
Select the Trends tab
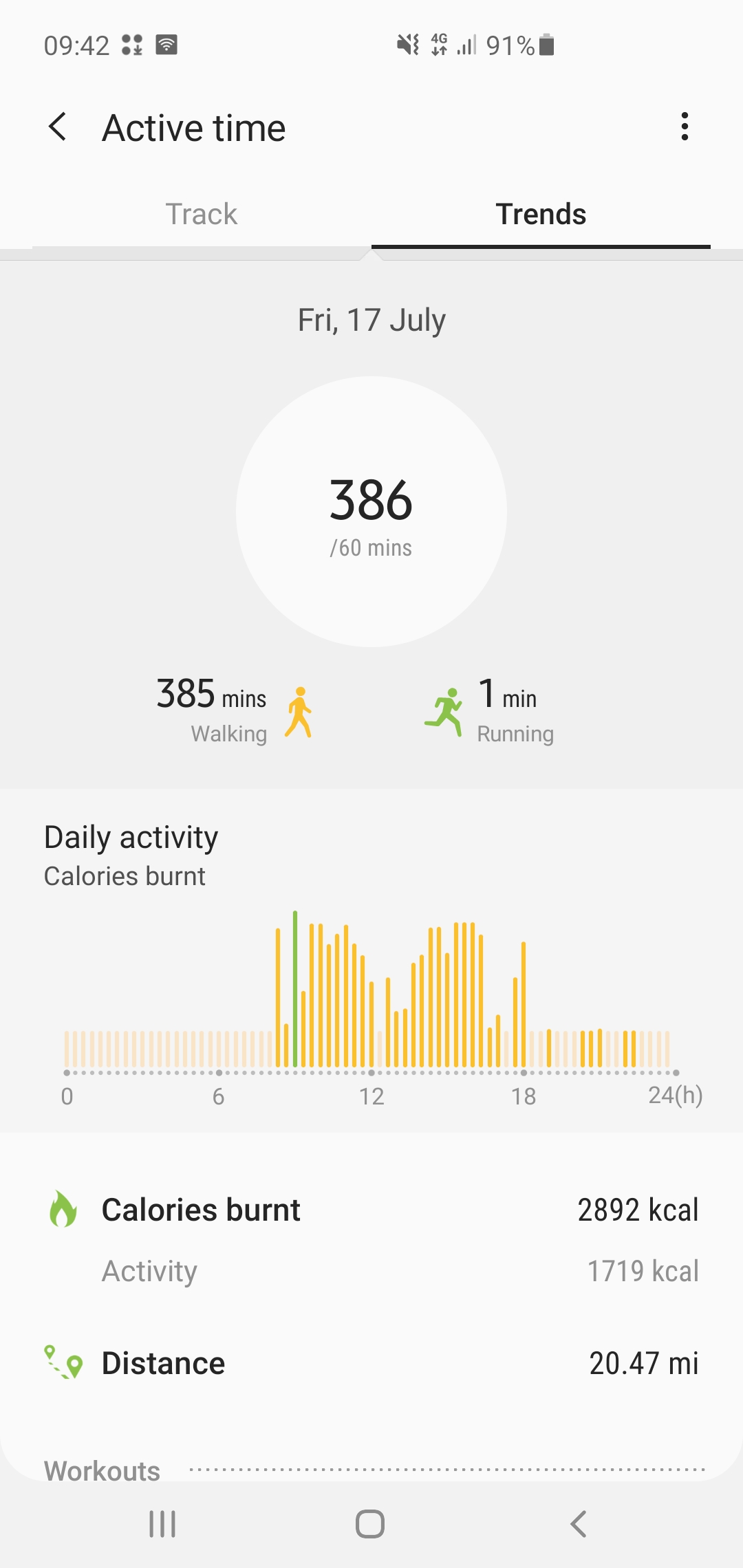click(541, 215)
